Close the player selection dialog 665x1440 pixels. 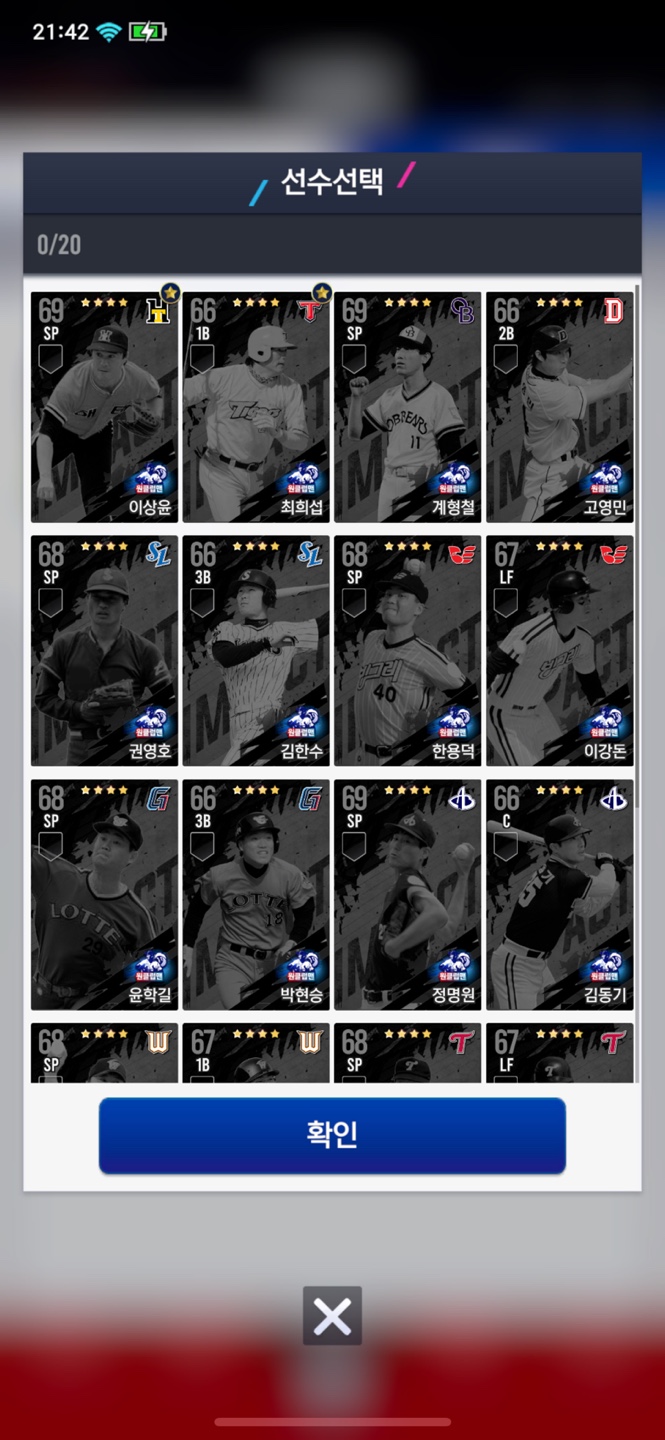[332, 1316]
